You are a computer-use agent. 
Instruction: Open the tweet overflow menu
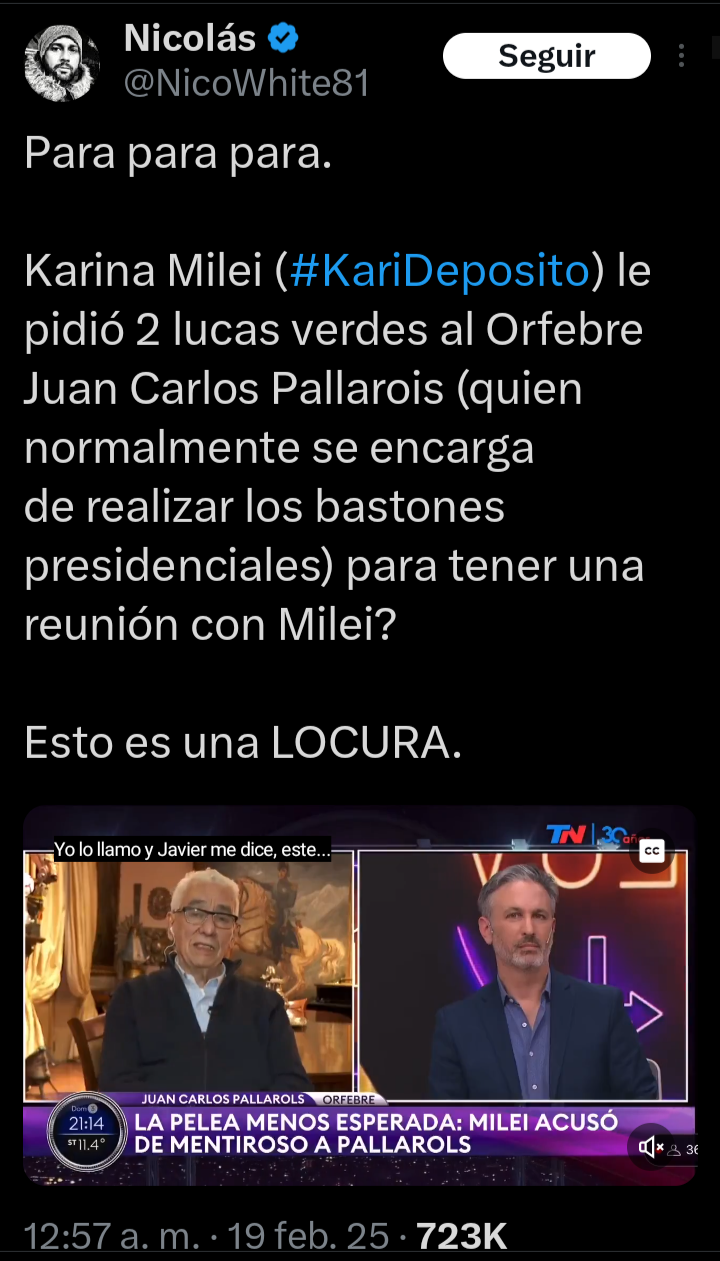tap(681, 56)
